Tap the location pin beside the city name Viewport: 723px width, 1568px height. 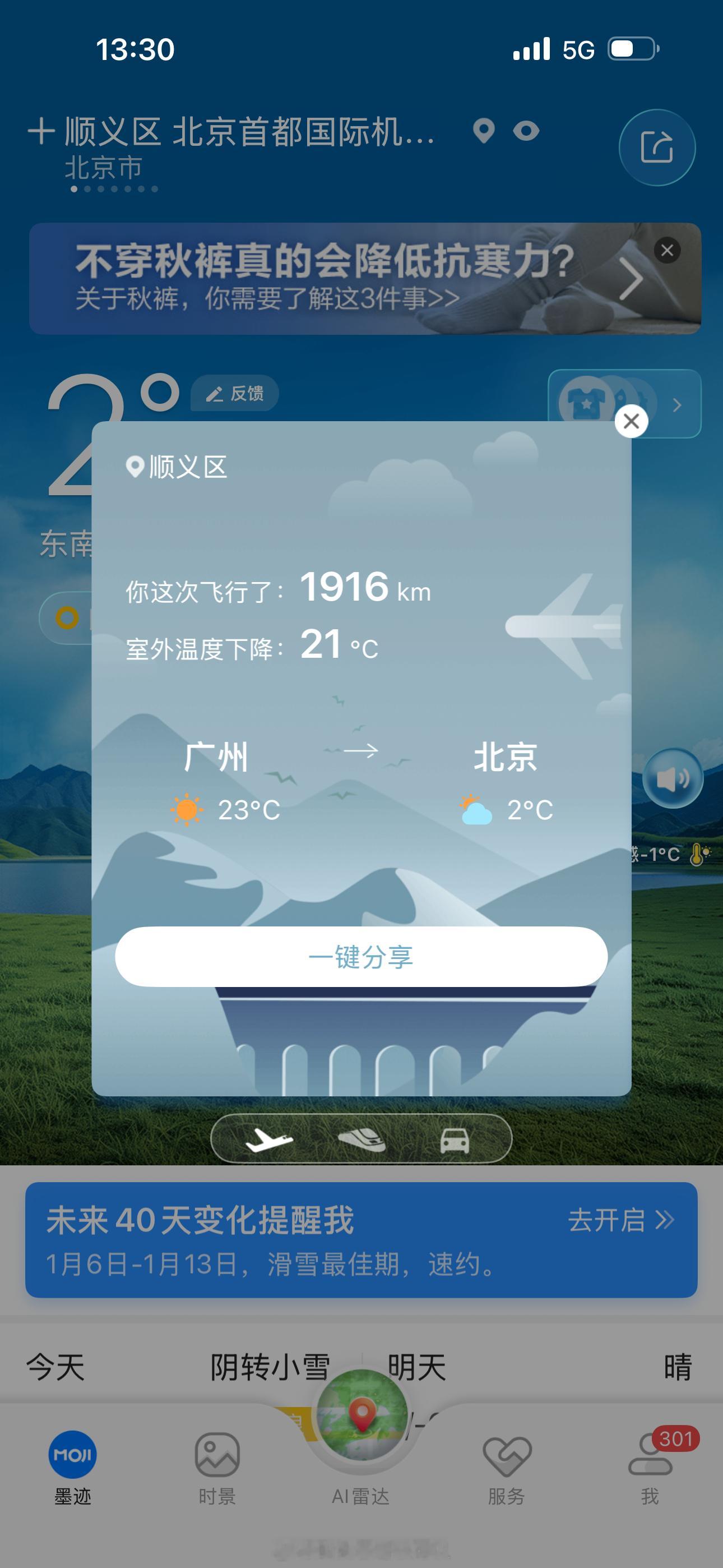point(484,131)
